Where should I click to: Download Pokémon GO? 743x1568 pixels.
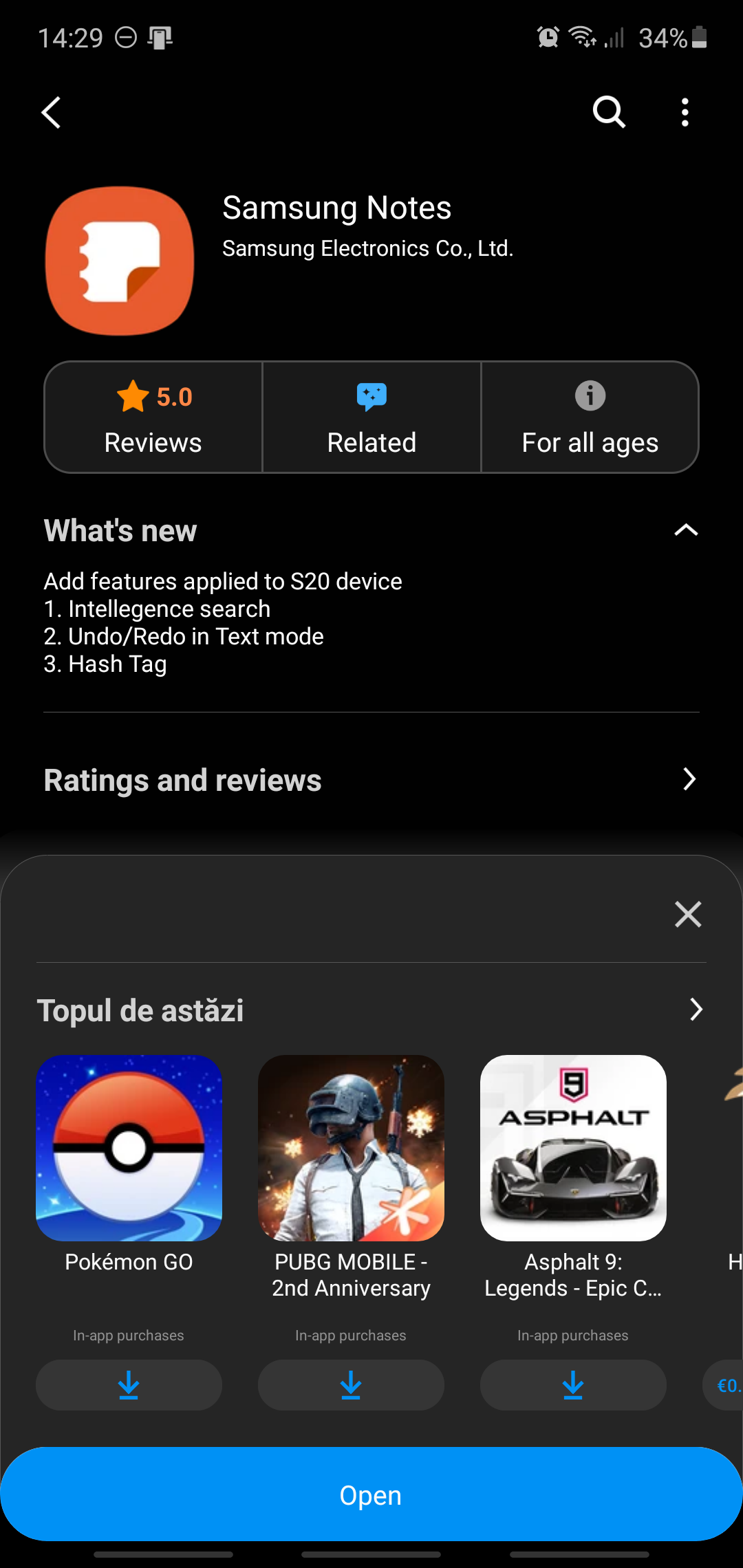(129, 1385)
